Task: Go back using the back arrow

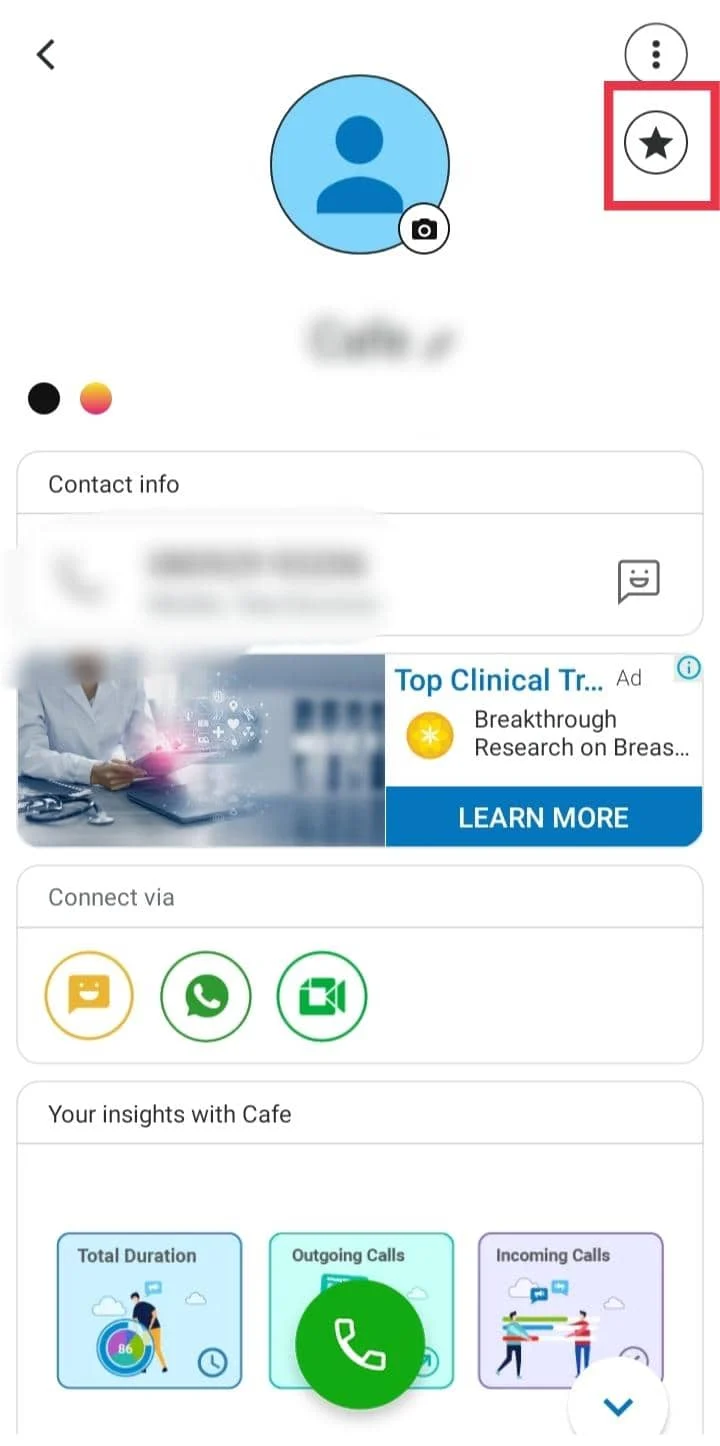Action: [x=45, y=54]
